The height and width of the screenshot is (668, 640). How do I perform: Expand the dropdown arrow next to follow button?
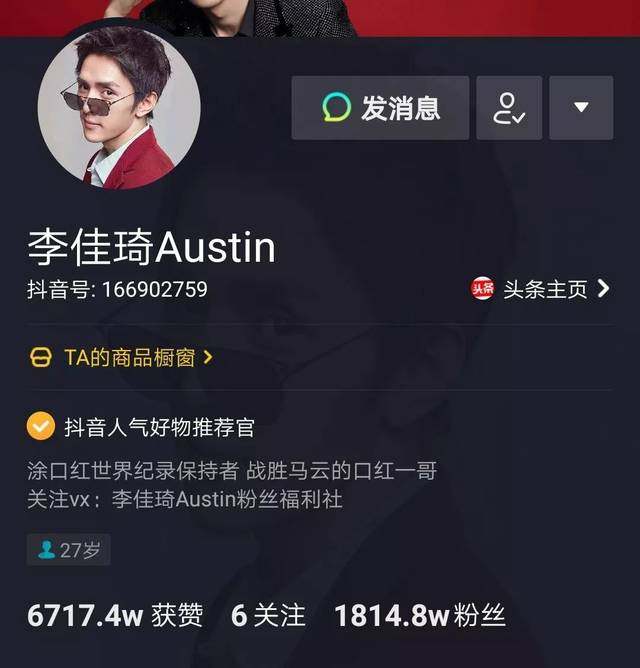(x=581, y=108)
